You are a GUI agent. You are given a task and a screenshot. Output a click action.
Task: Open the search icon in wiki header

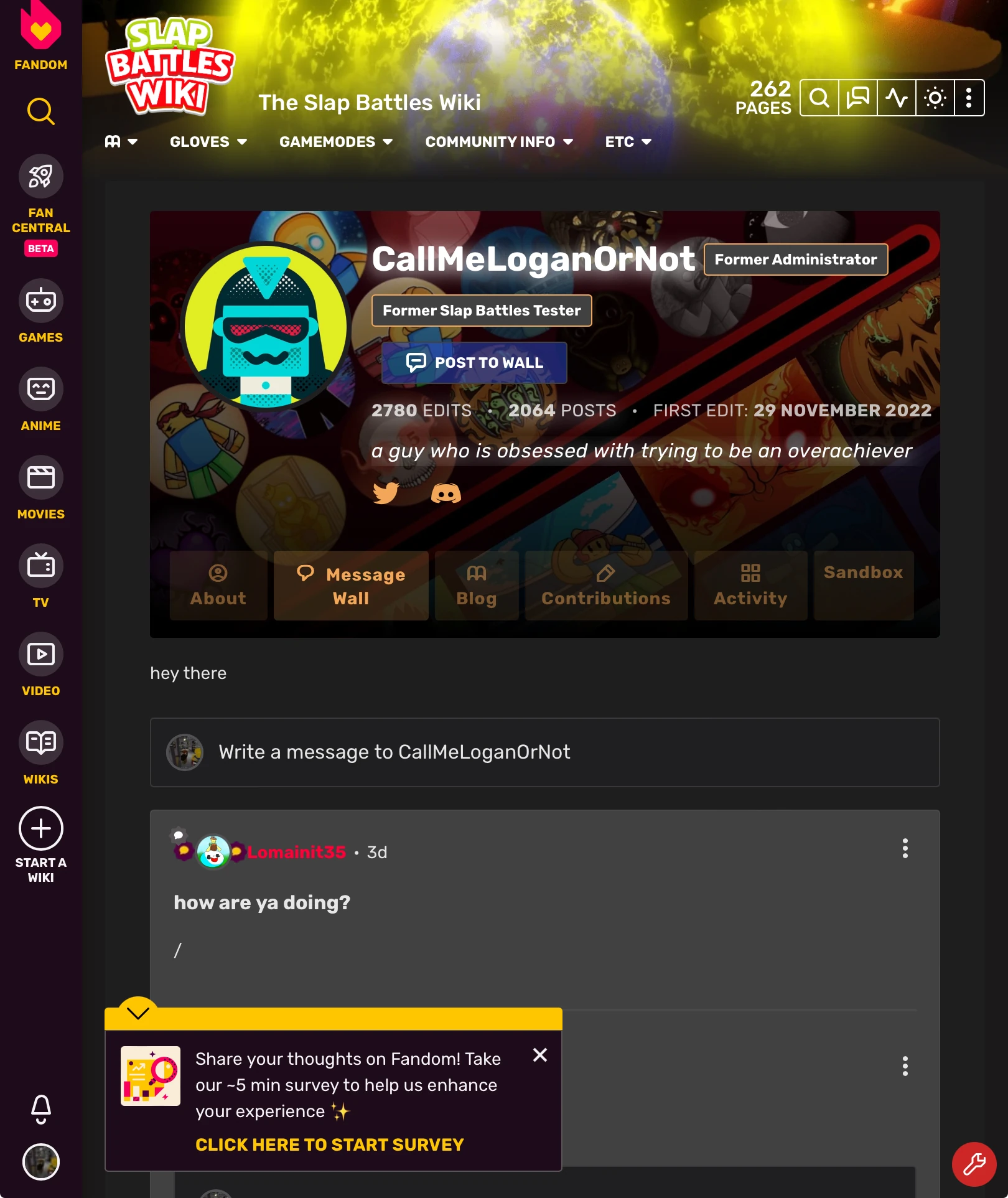tap(819, 98)
